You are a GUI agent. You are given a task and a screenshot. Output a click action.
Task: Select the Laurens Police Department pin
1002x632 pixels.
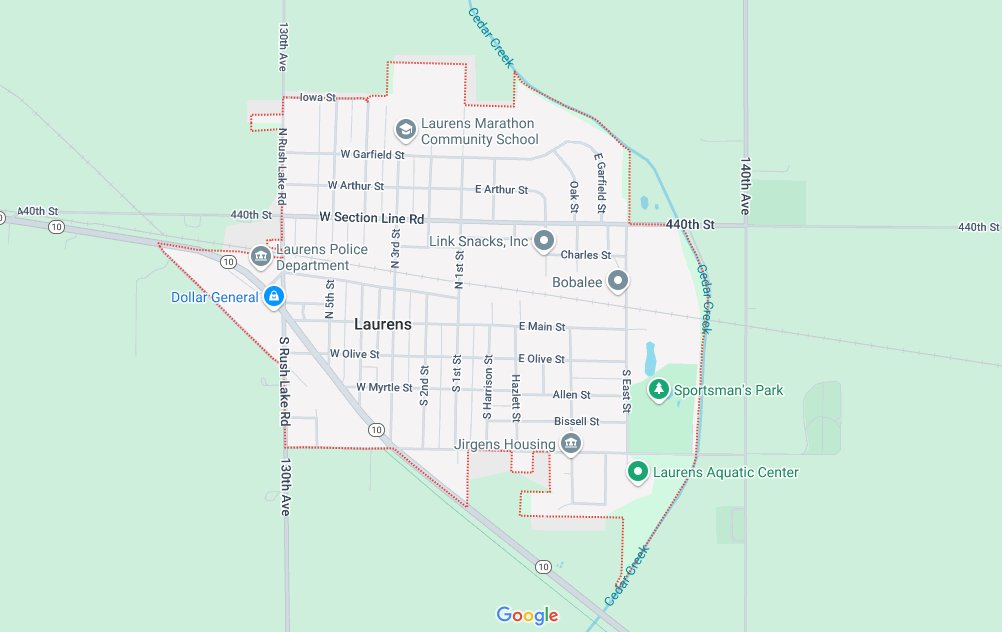point(261,256)
